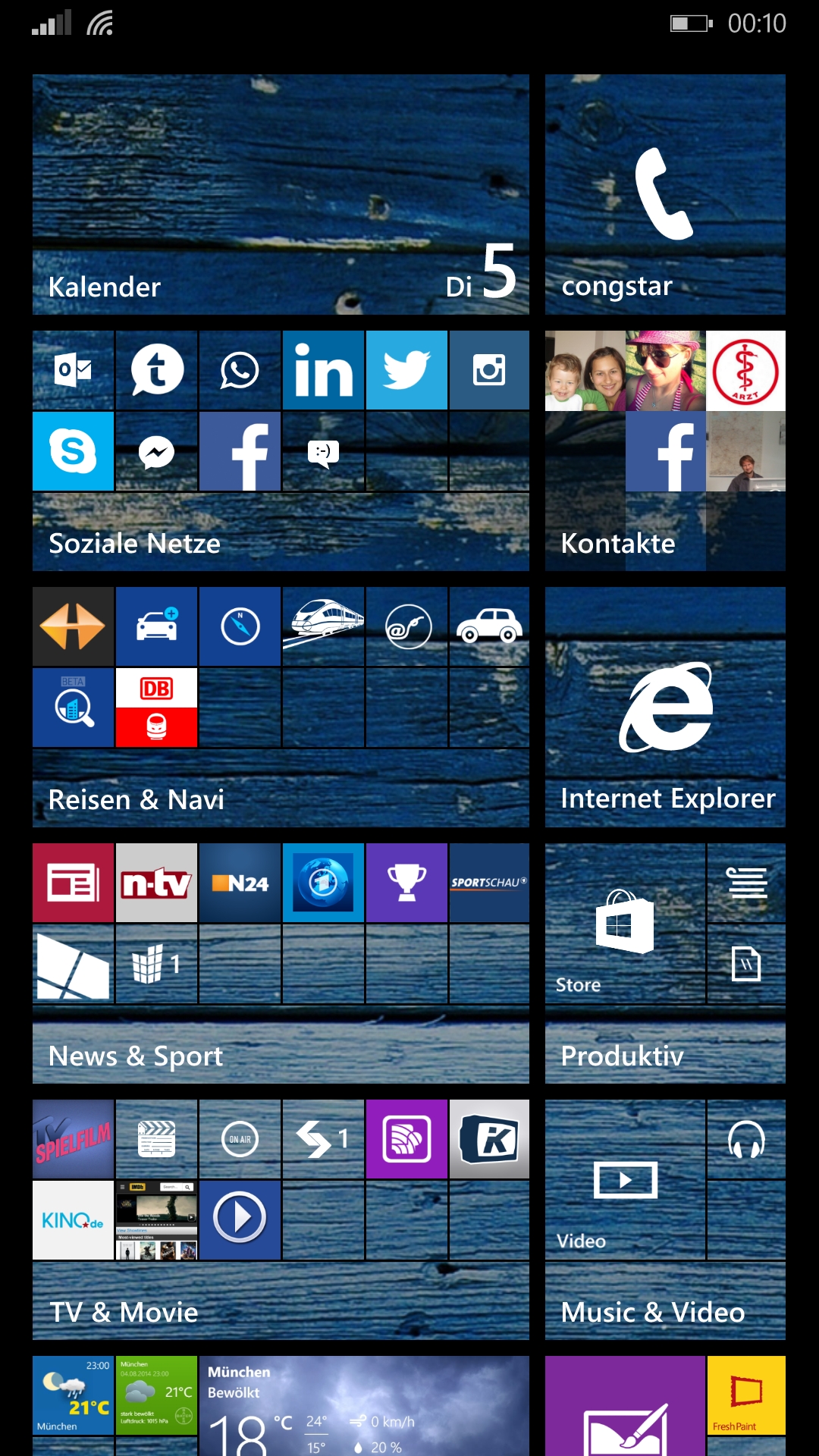Open the Kontakte tile
819x1456 pixels.
click(665, 450)
